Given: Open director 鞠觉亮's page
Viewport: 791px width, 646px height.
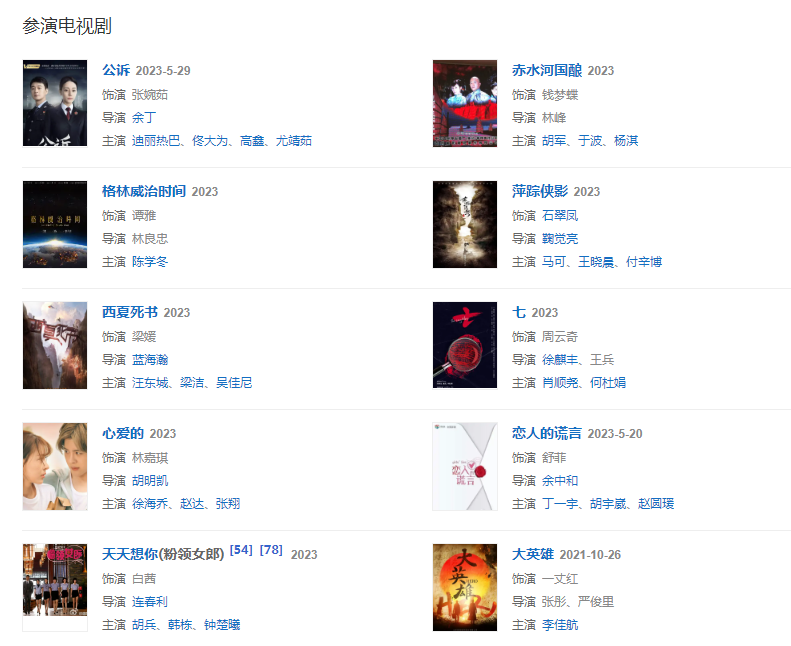Looking at the screenshot, I should (560, 238).
